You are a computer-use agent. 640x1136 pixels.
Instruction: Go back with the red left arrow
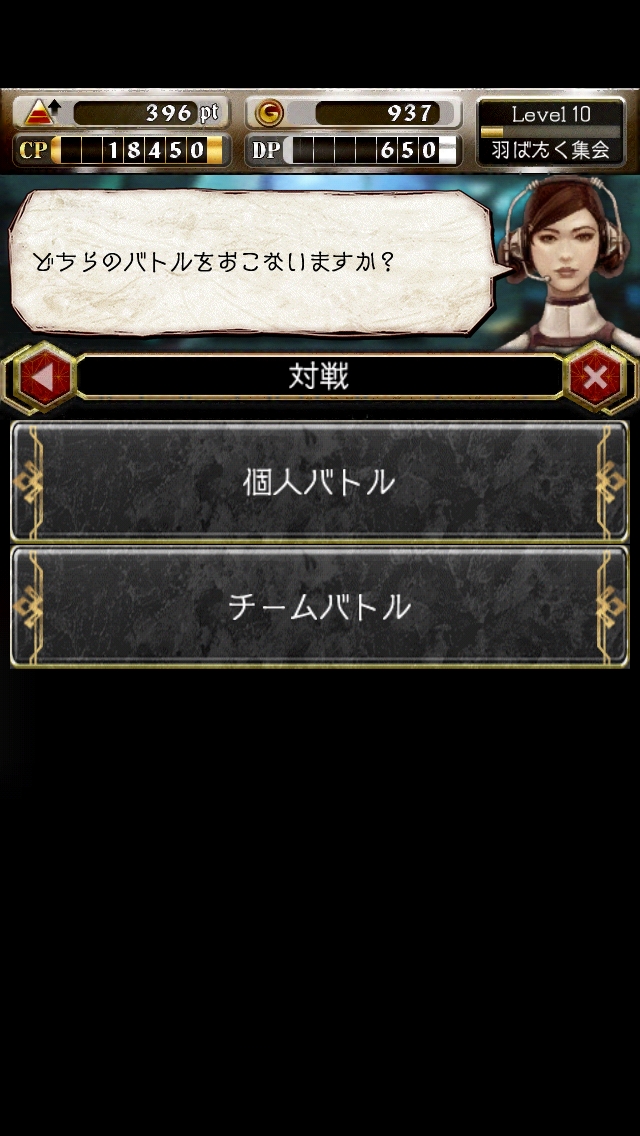pos(41,378)
